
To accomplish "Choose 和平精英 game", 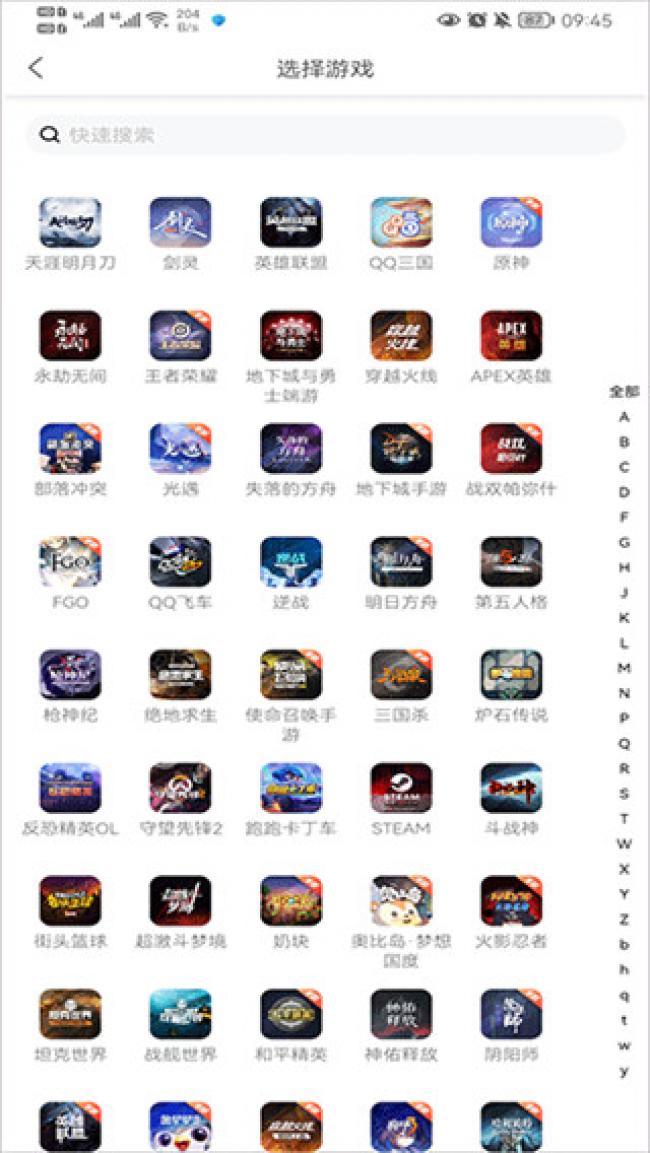I will [291, 1013].
